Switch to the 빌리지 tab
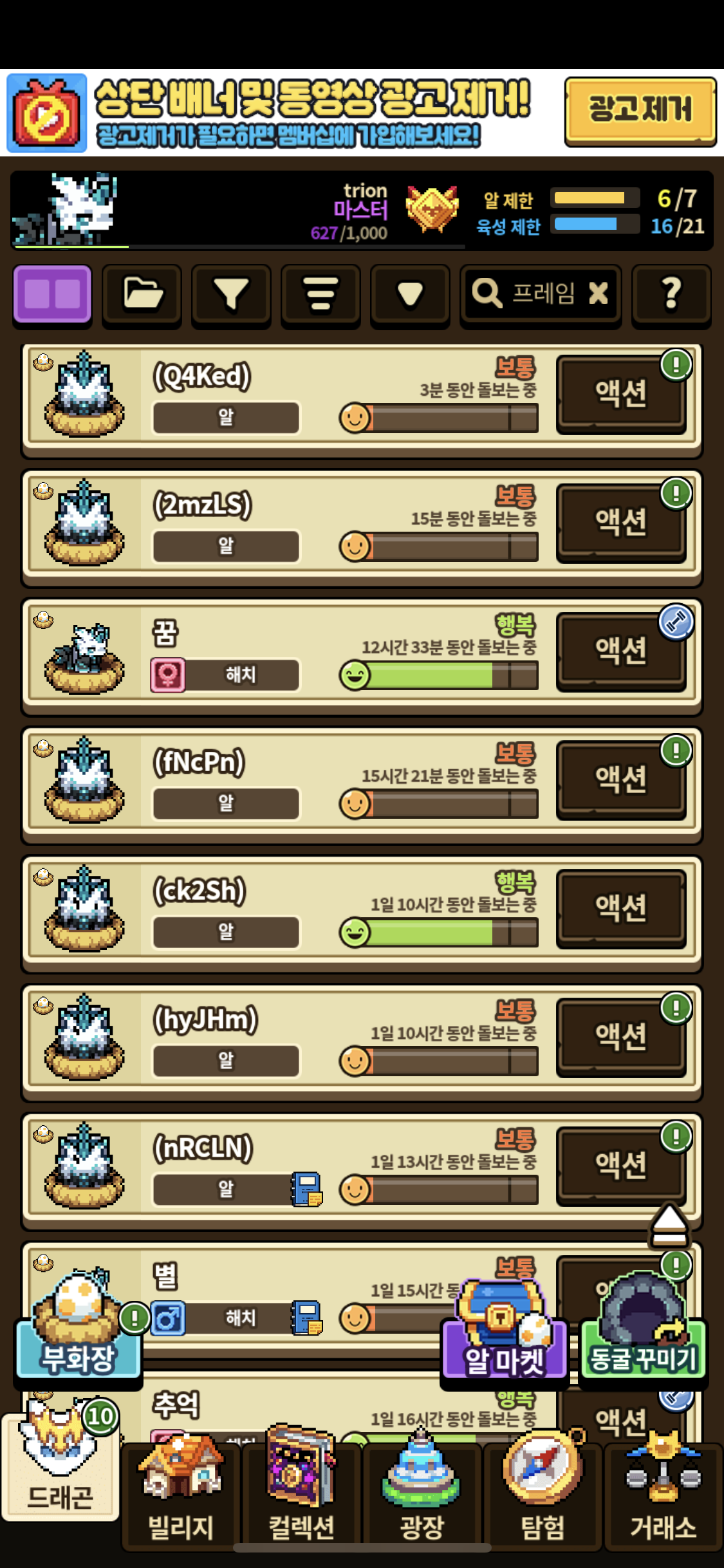 181,1500
